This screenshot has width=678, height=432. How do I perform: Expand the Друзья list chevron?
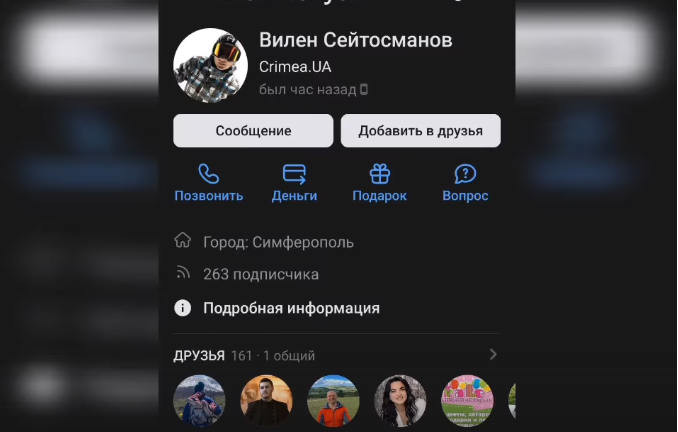(493, 354)
